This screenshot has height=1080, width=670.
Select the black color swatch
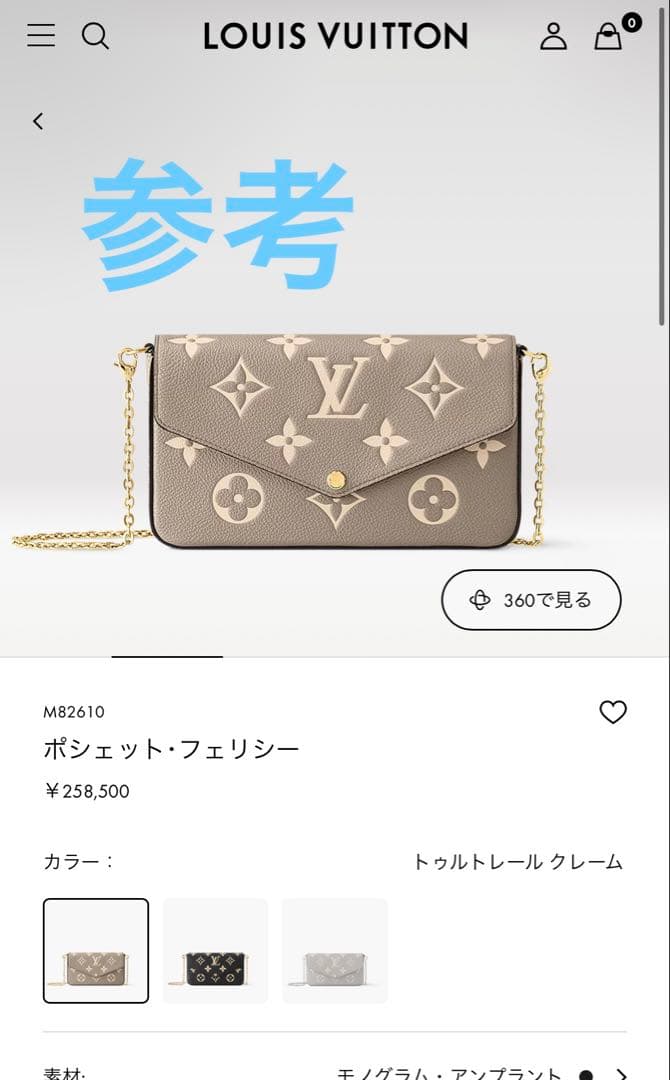(215, 950)
